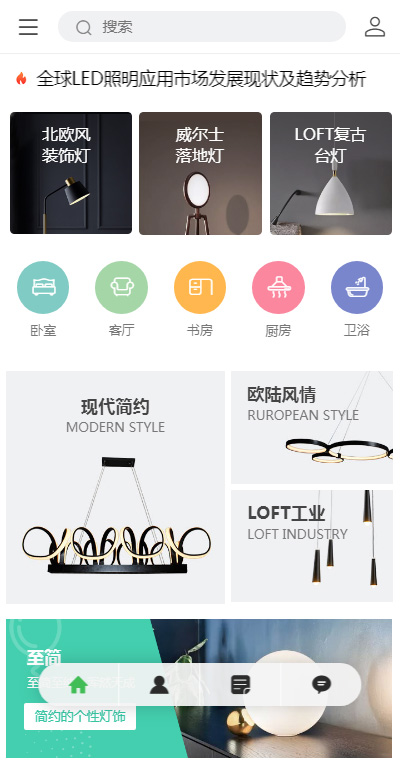Switch to the notes tab in floating bar

click(240, 684)
